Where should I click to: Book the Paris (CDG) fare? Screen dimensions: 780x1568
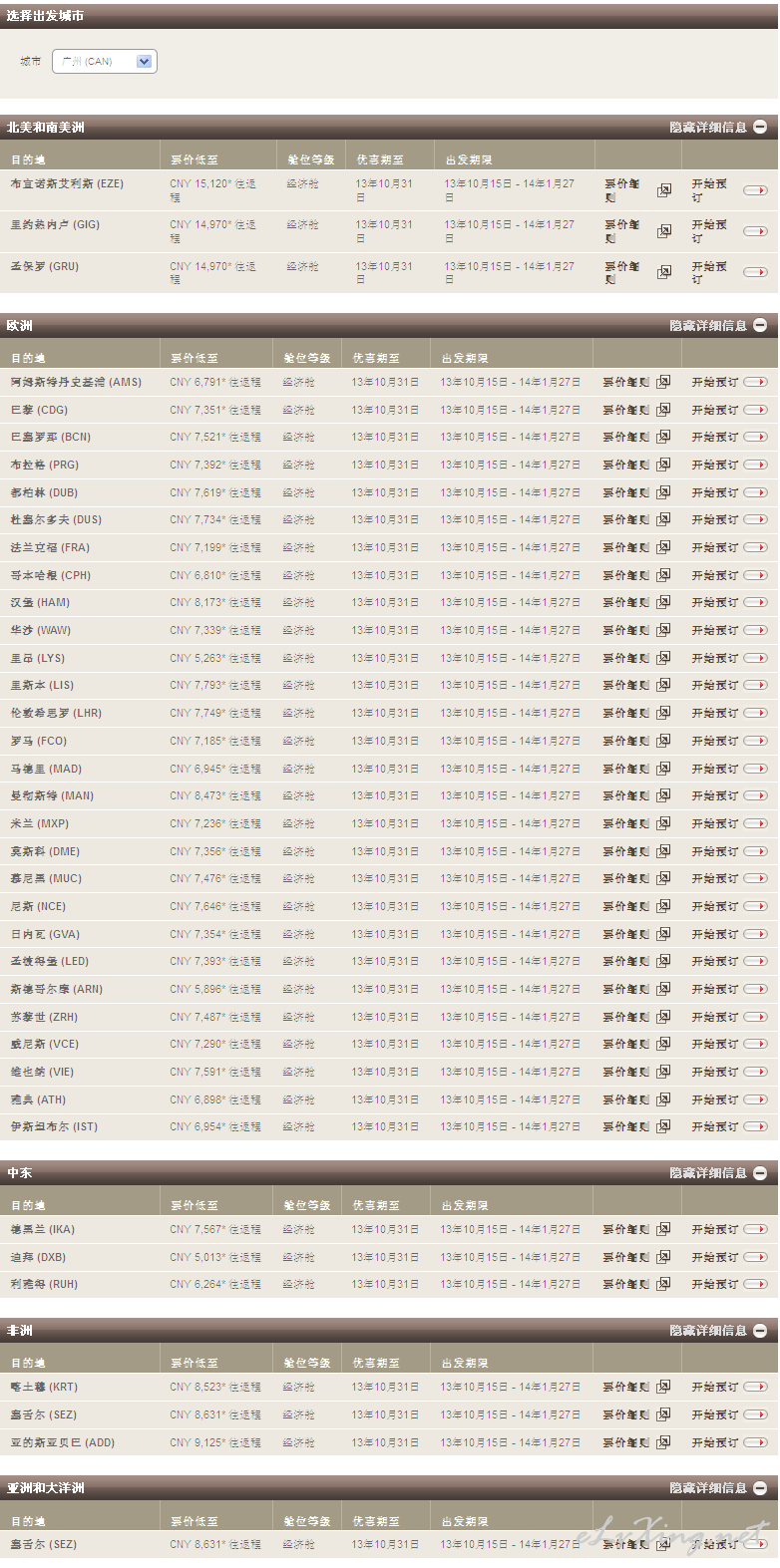729,410
